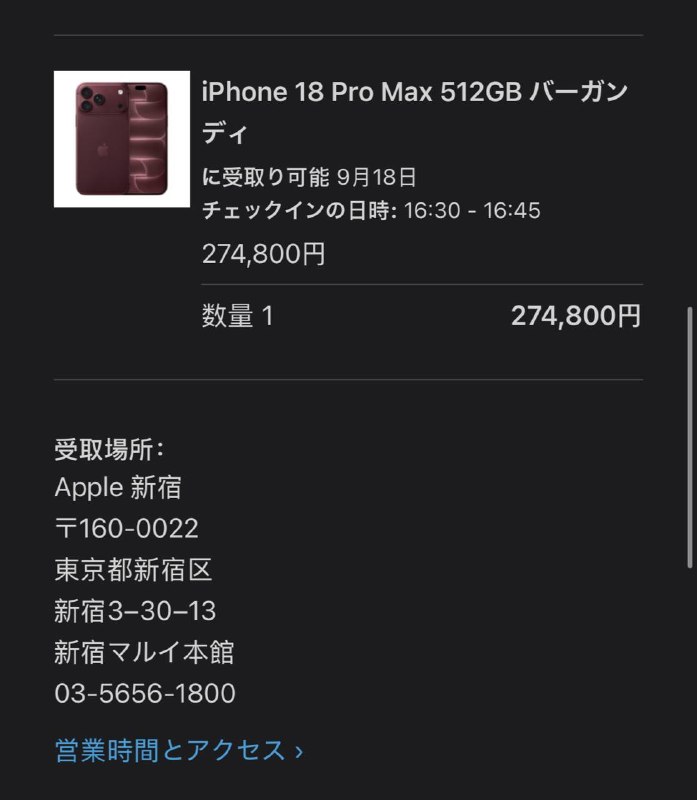697x800 pixels.
Task: Open the 営業時間とアクセス link
Action: pos(179,751)
